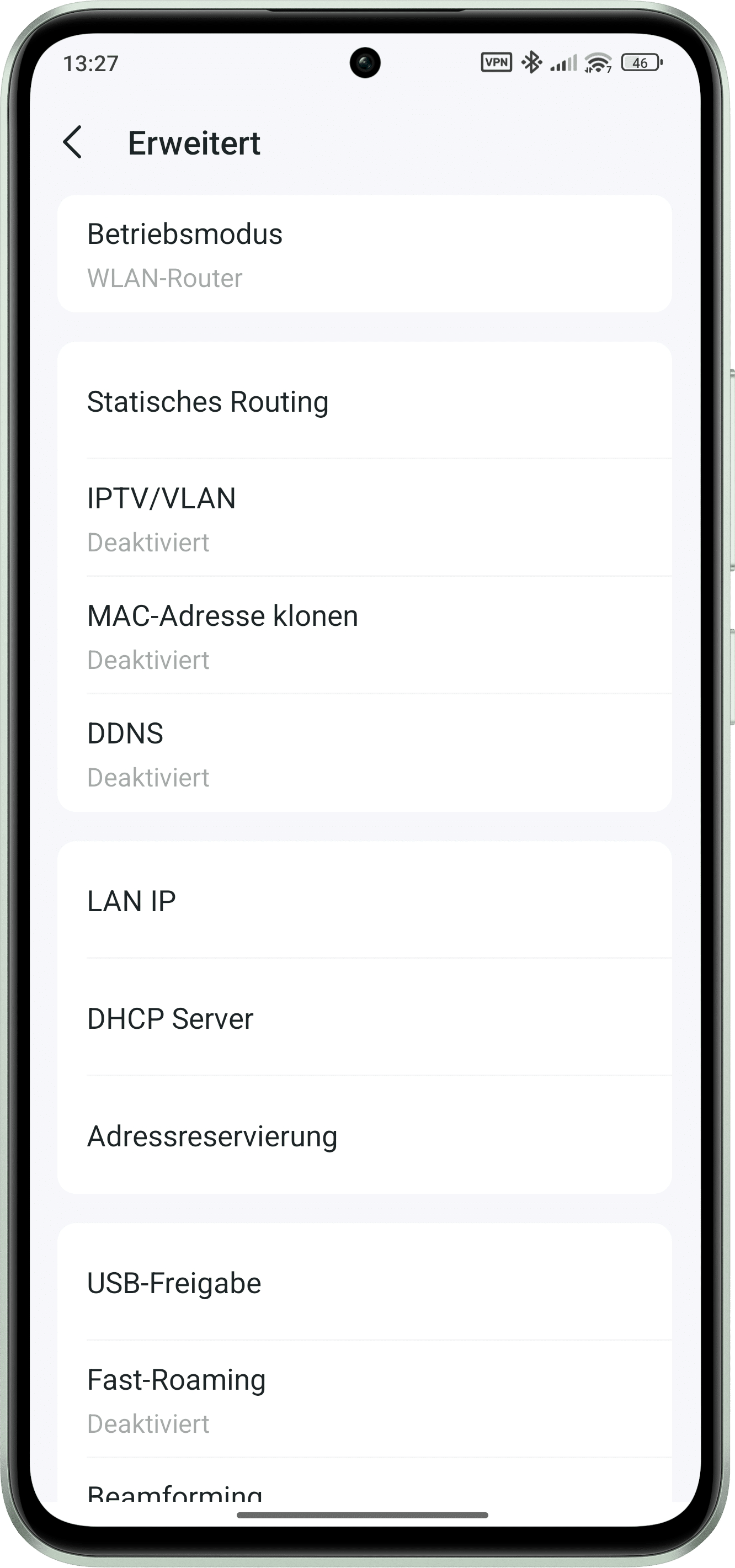Viewport: 735px width, 1568px height.
Task: Go back from the Erweitert screen
Action: click(73, 142)
